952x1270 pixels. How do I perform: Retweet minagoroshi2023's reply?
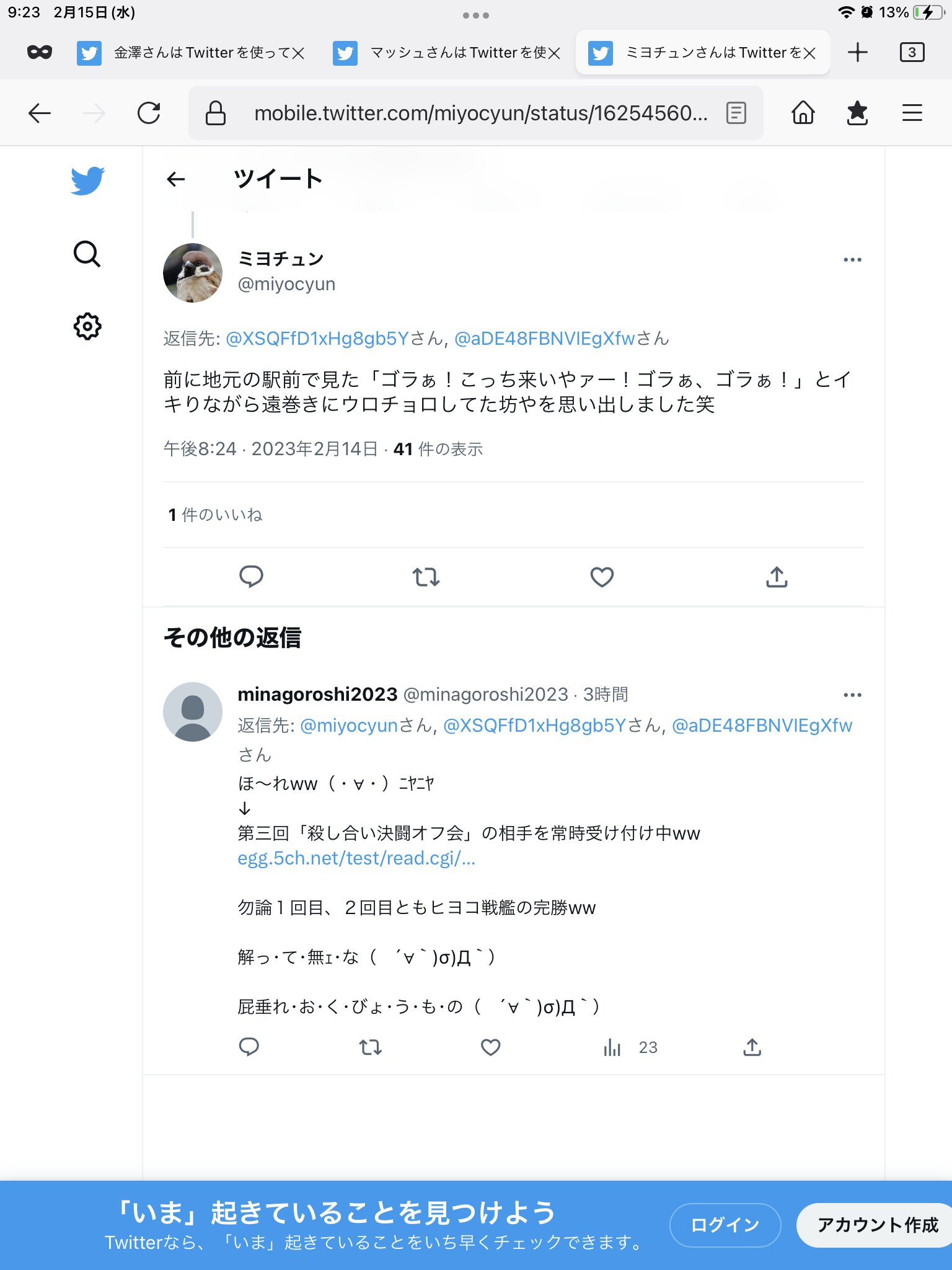point(371,1047)
